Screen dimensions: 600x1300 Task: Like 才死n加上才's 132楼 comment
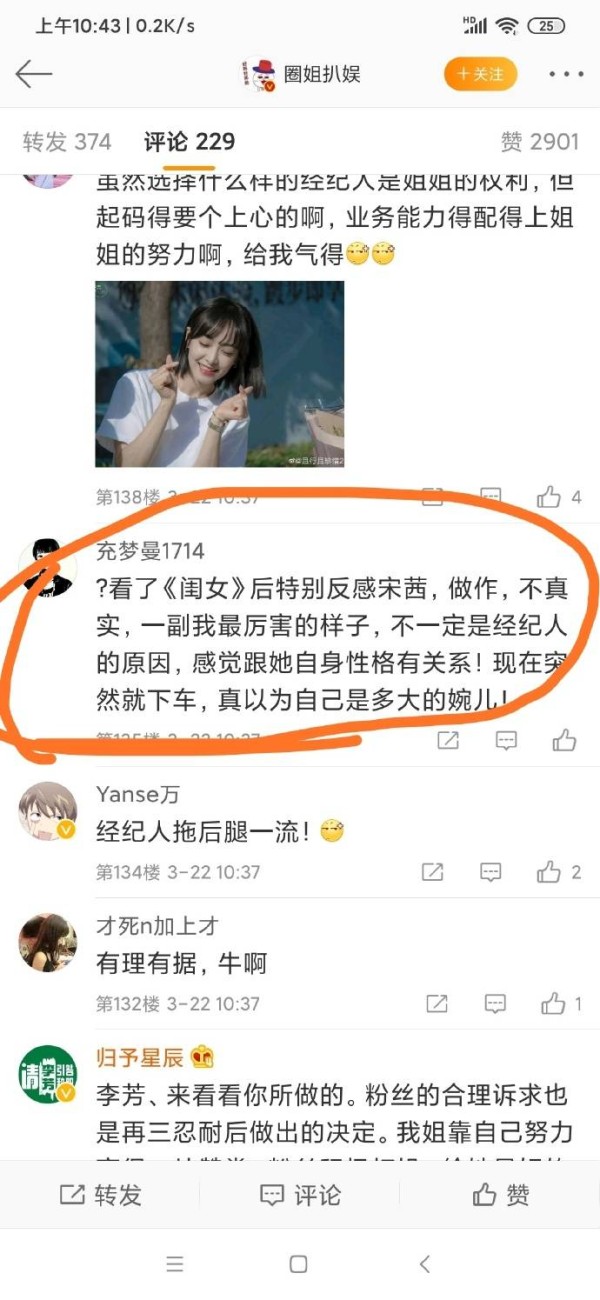tap(562, 1003)
